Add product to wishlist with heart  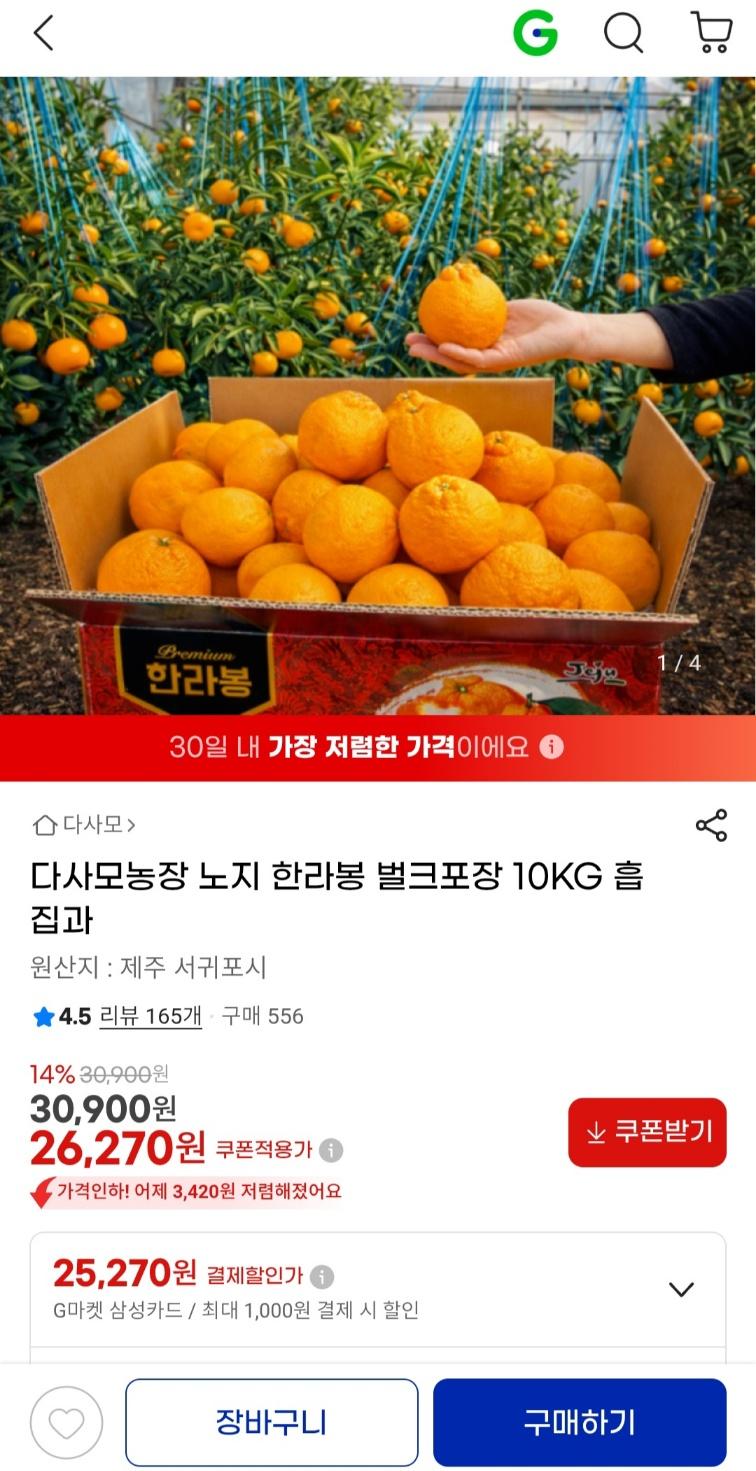coord(66,1422)
